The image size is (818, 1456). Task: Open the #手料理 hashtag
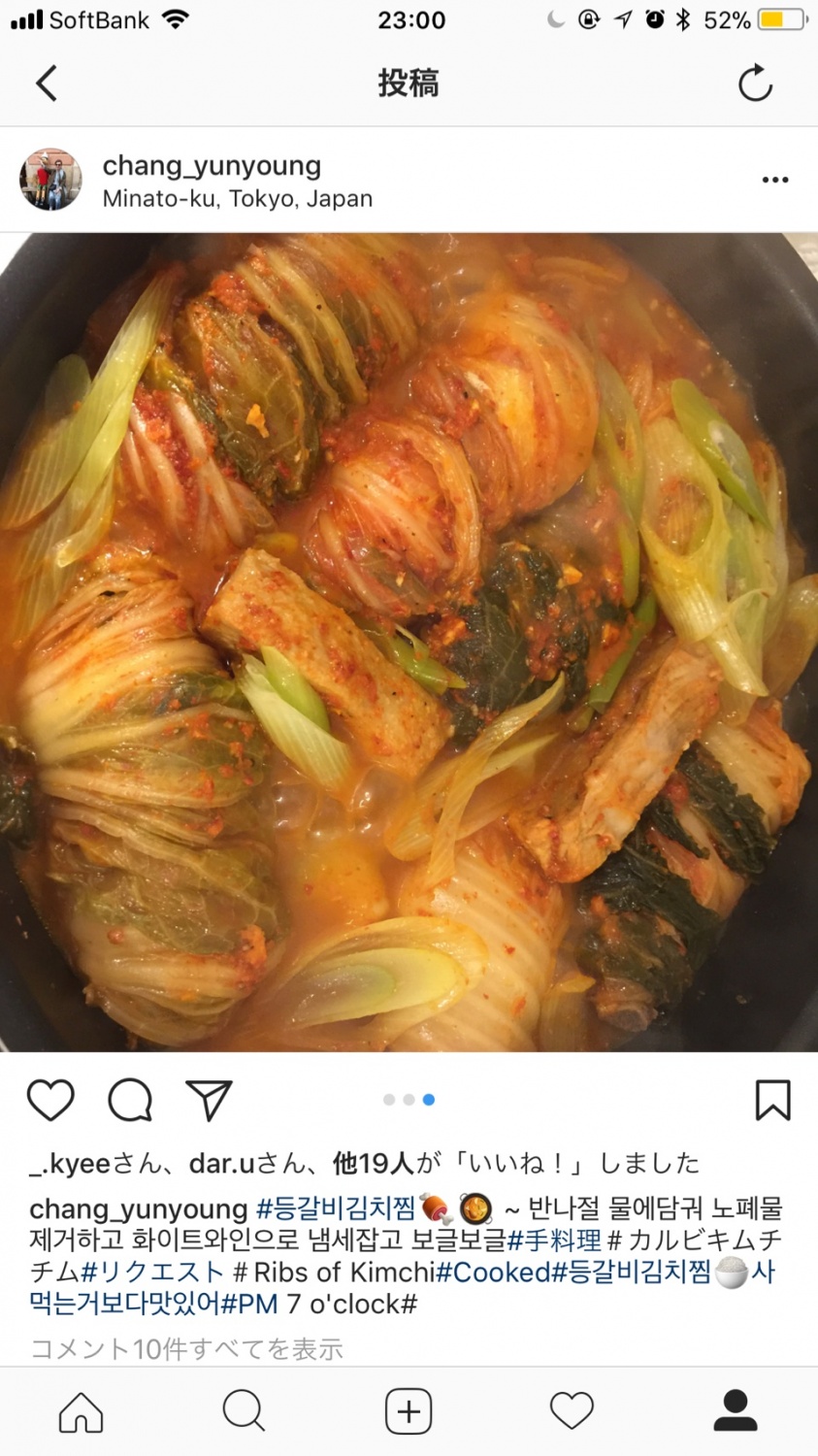click(554, 1241)
